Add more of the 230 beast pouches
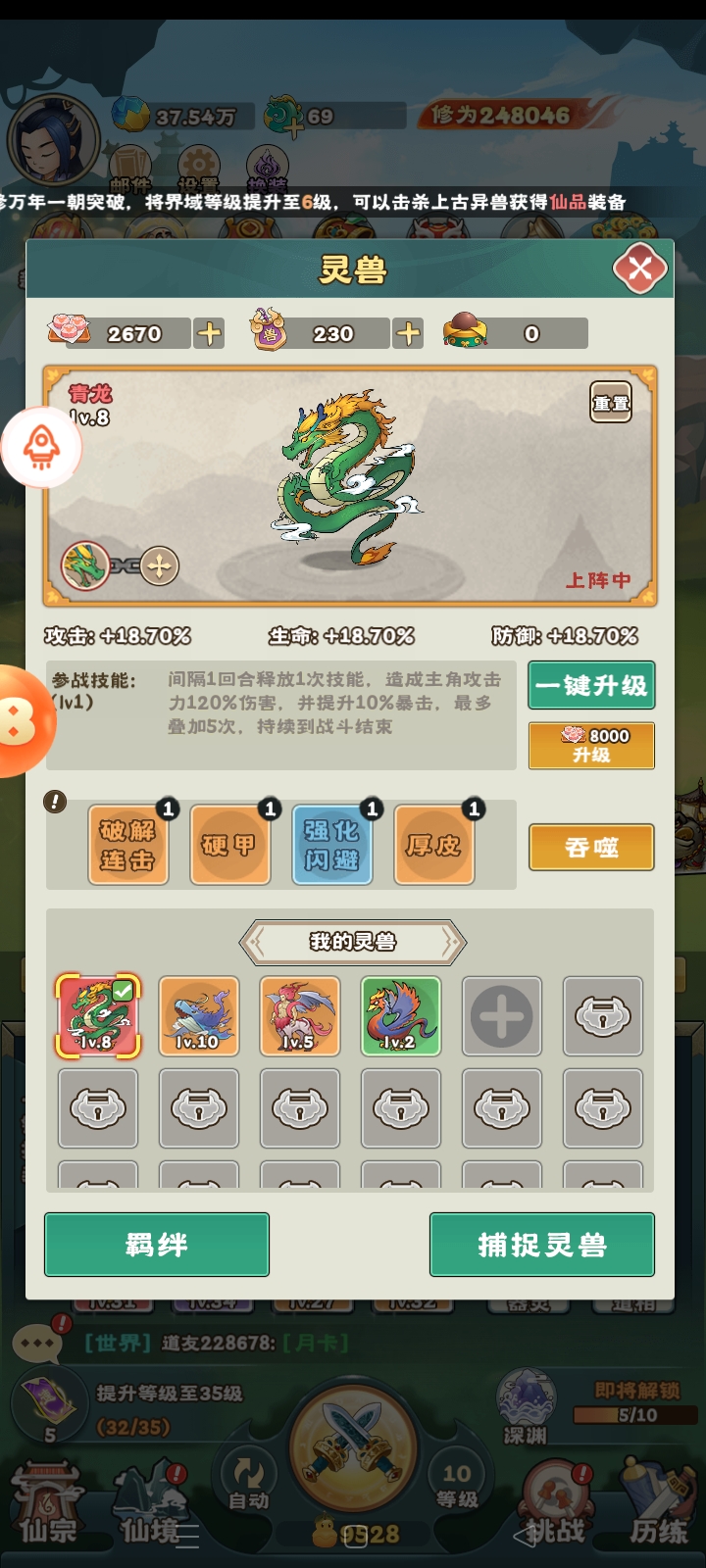 coord(408,333)
